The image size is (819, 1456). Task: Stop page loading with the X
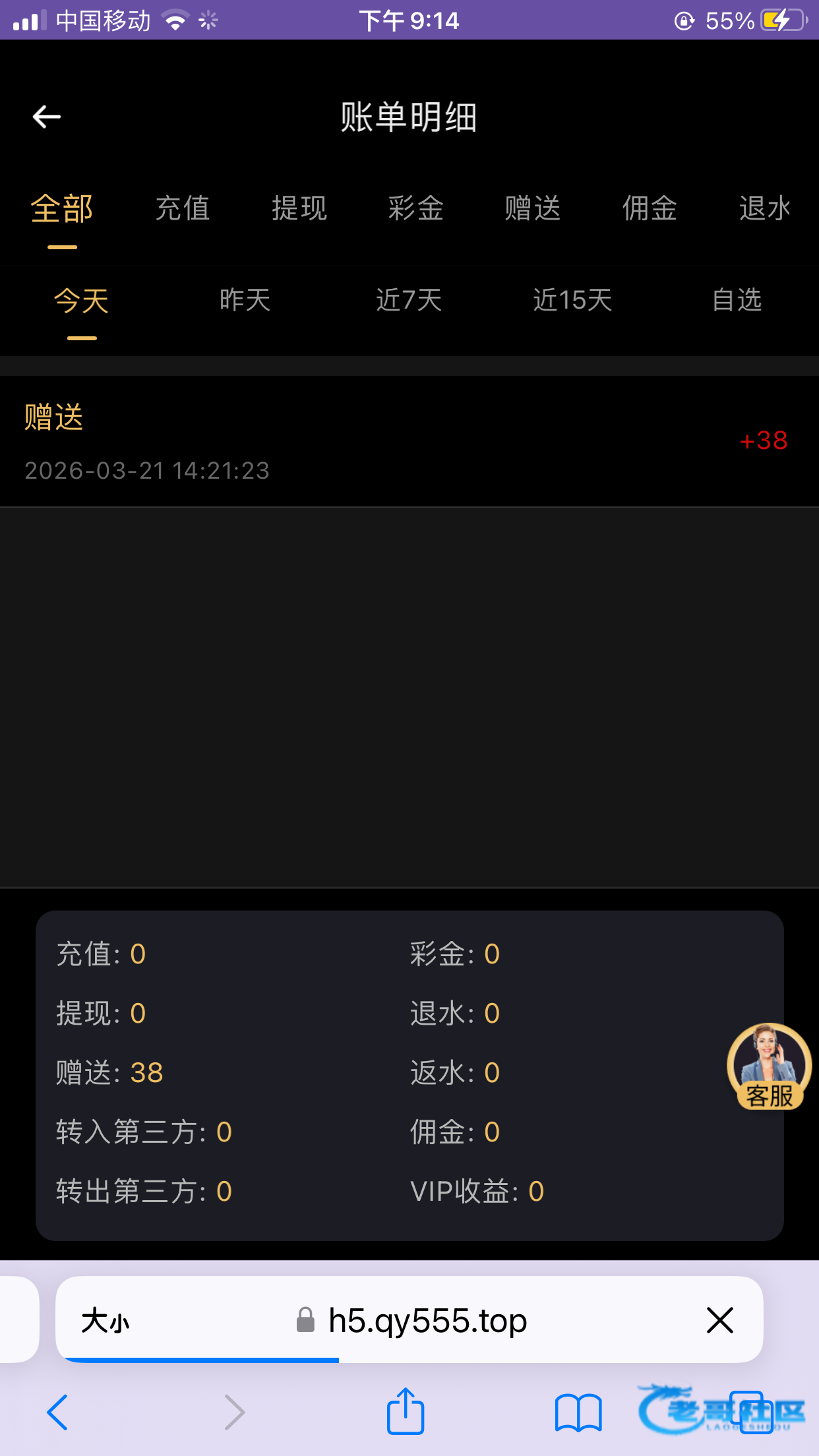pos(719,1321)
